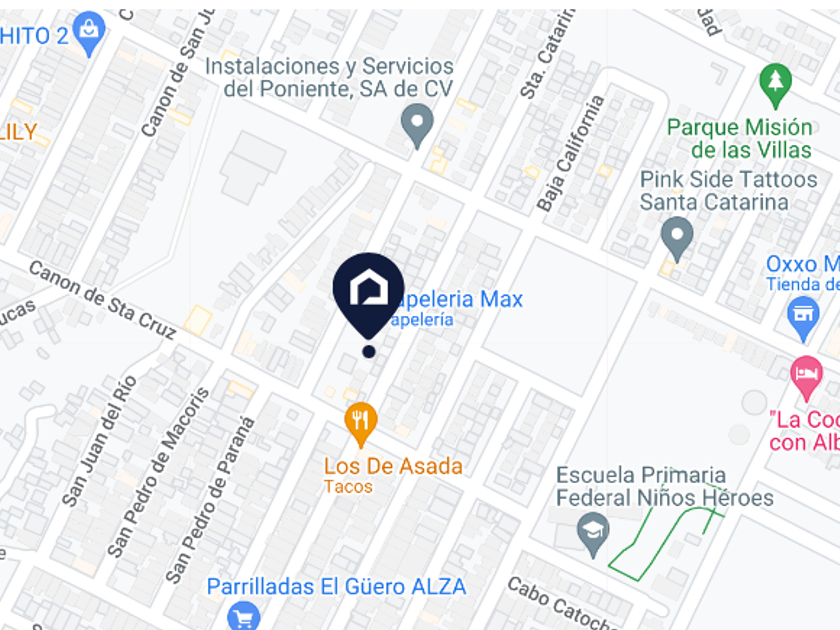The width and height of the screenshot is (840, 630).
Task: Select the Papeleria Max label
Action: (456, 299)
